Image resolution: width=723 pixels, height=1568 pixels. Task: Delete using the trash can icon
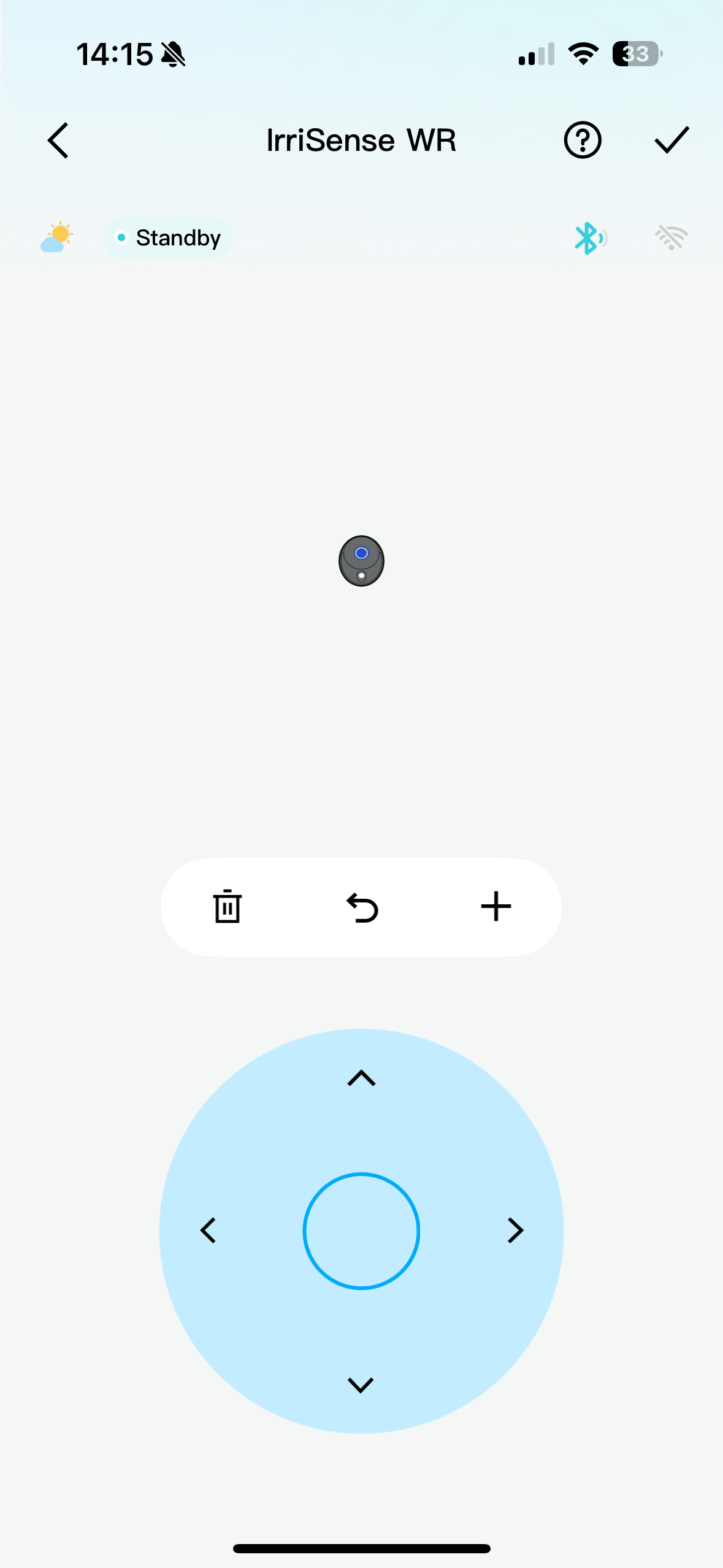[x=228, y=907]
